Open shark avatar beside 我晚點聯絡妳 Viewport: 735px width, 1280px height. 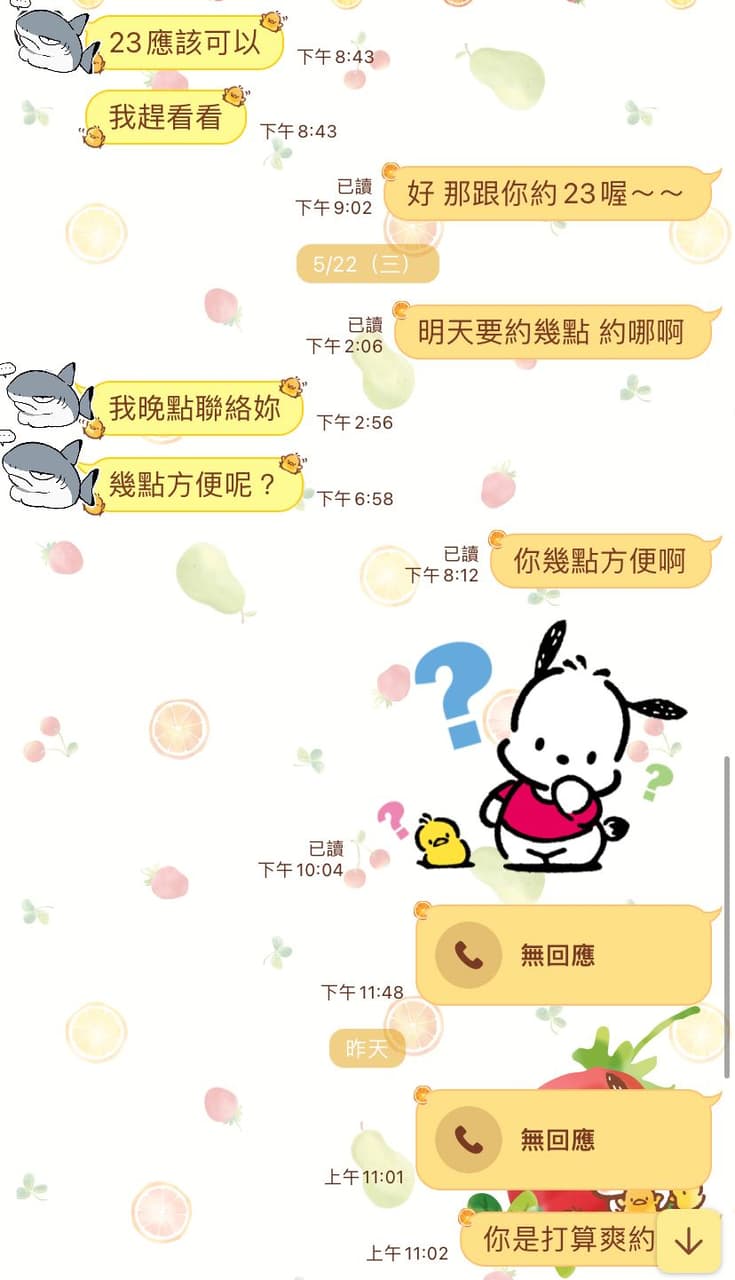click(47, 397)
